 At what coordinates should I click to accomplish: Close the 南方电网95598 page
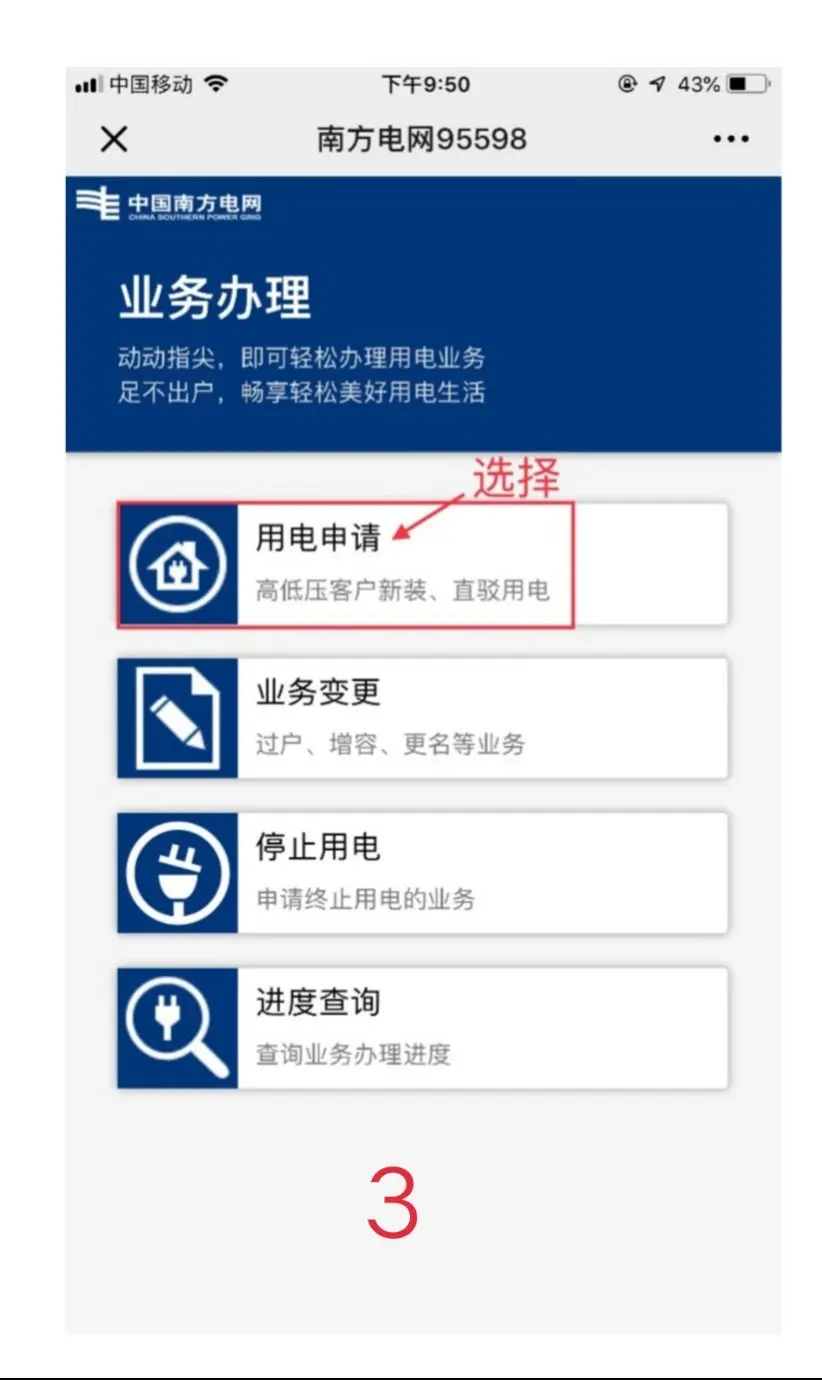[114, 139]
